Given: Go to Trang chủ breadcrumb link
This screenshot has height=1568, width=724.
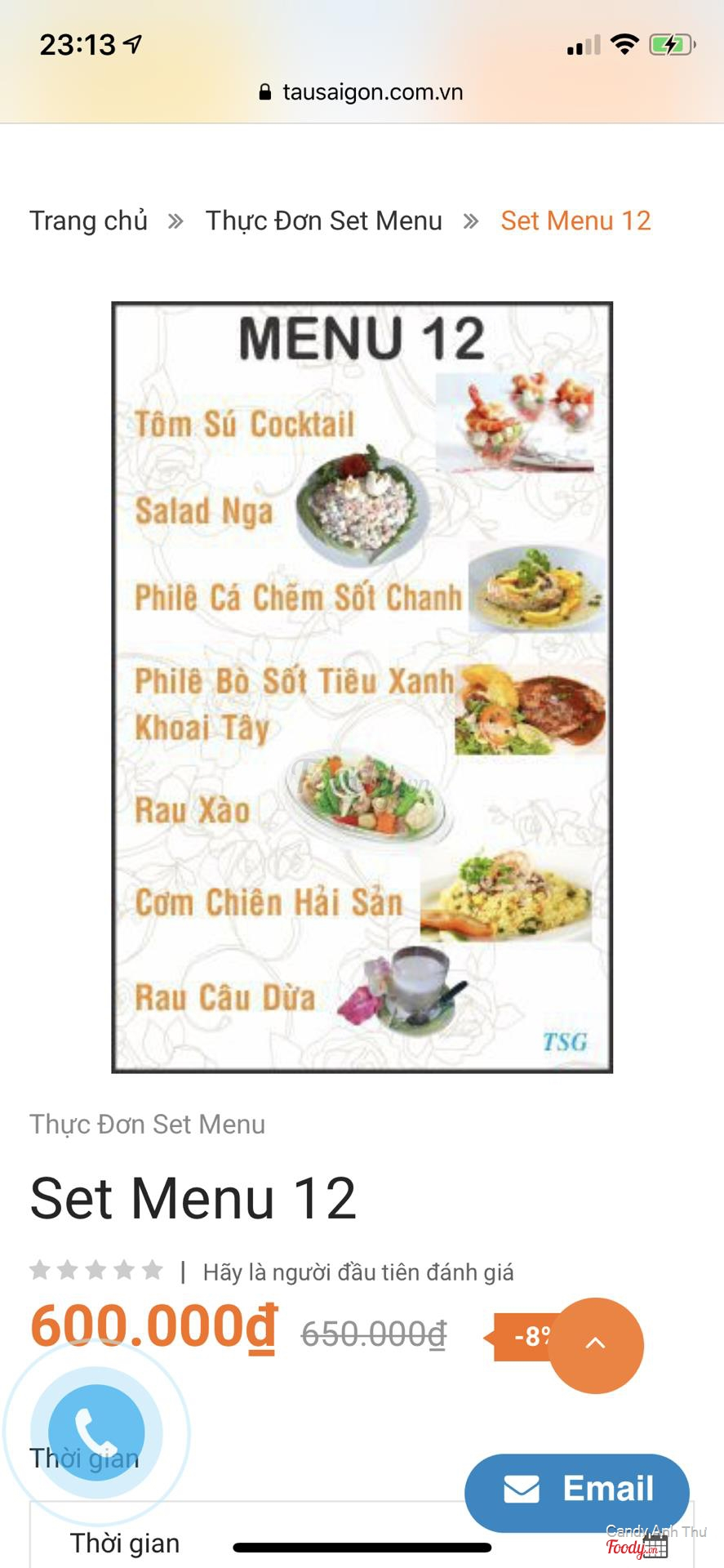Looking at the screenshot, I should [x=88, y=220].
